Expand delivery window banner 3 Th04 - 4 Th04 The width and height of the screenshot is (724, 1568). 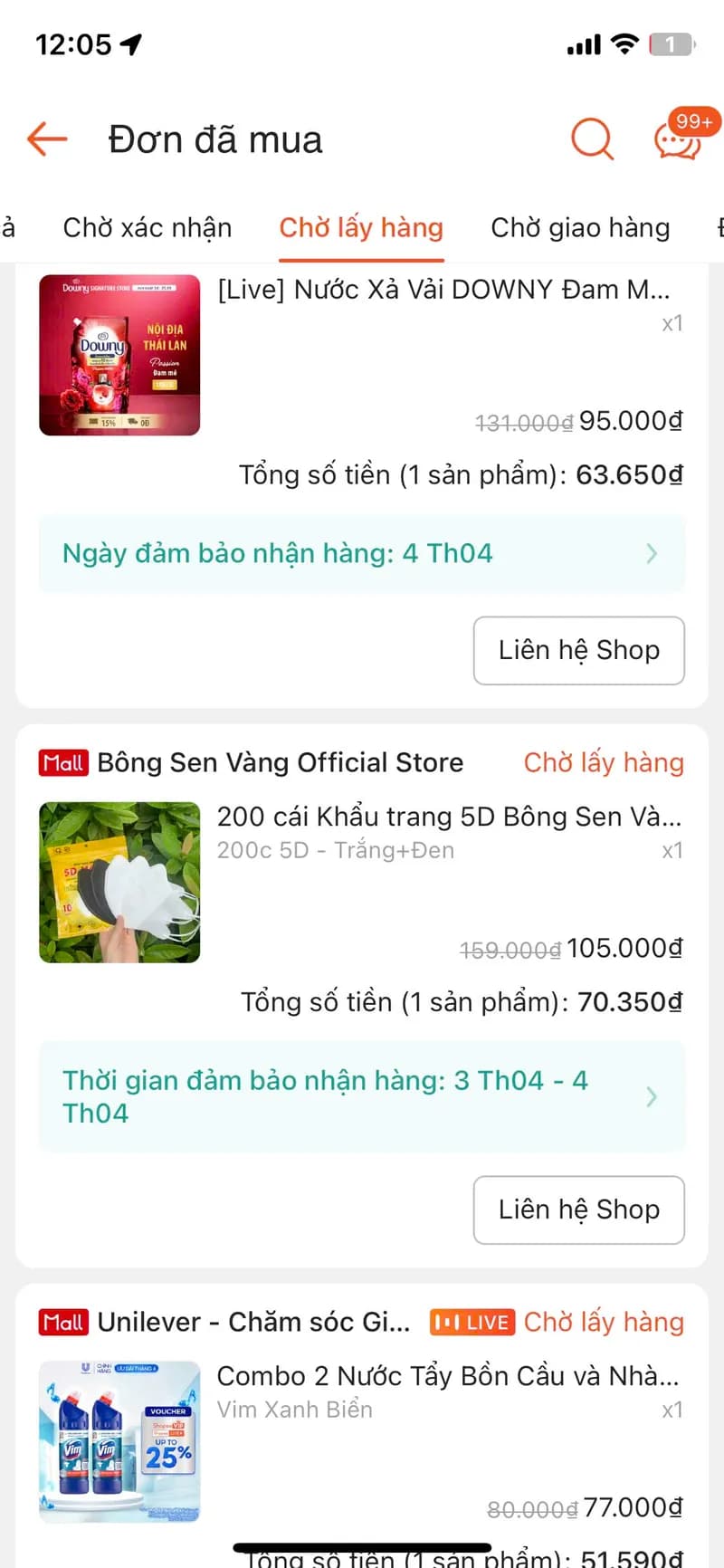pyautogui.click(x=362, y=1096)
